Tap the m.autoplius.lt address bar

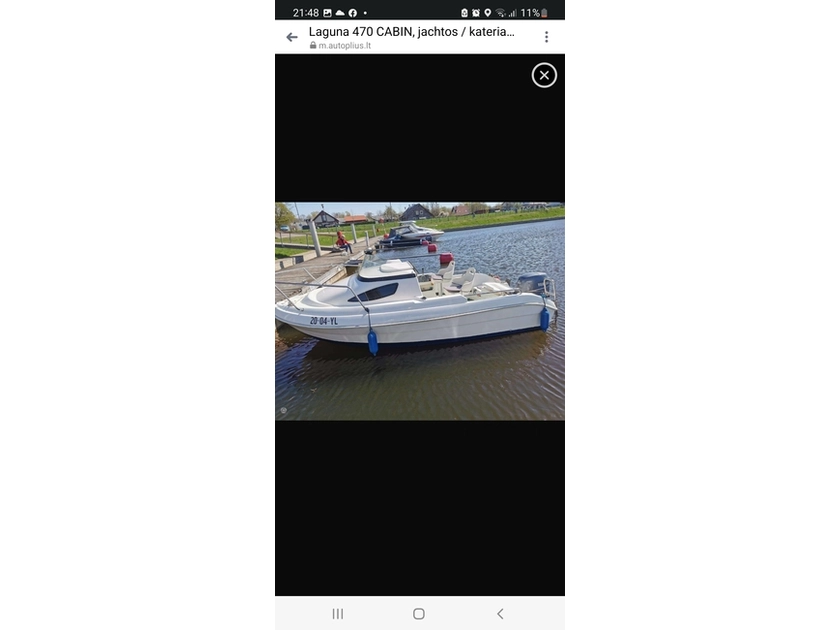tap(345, 46)
